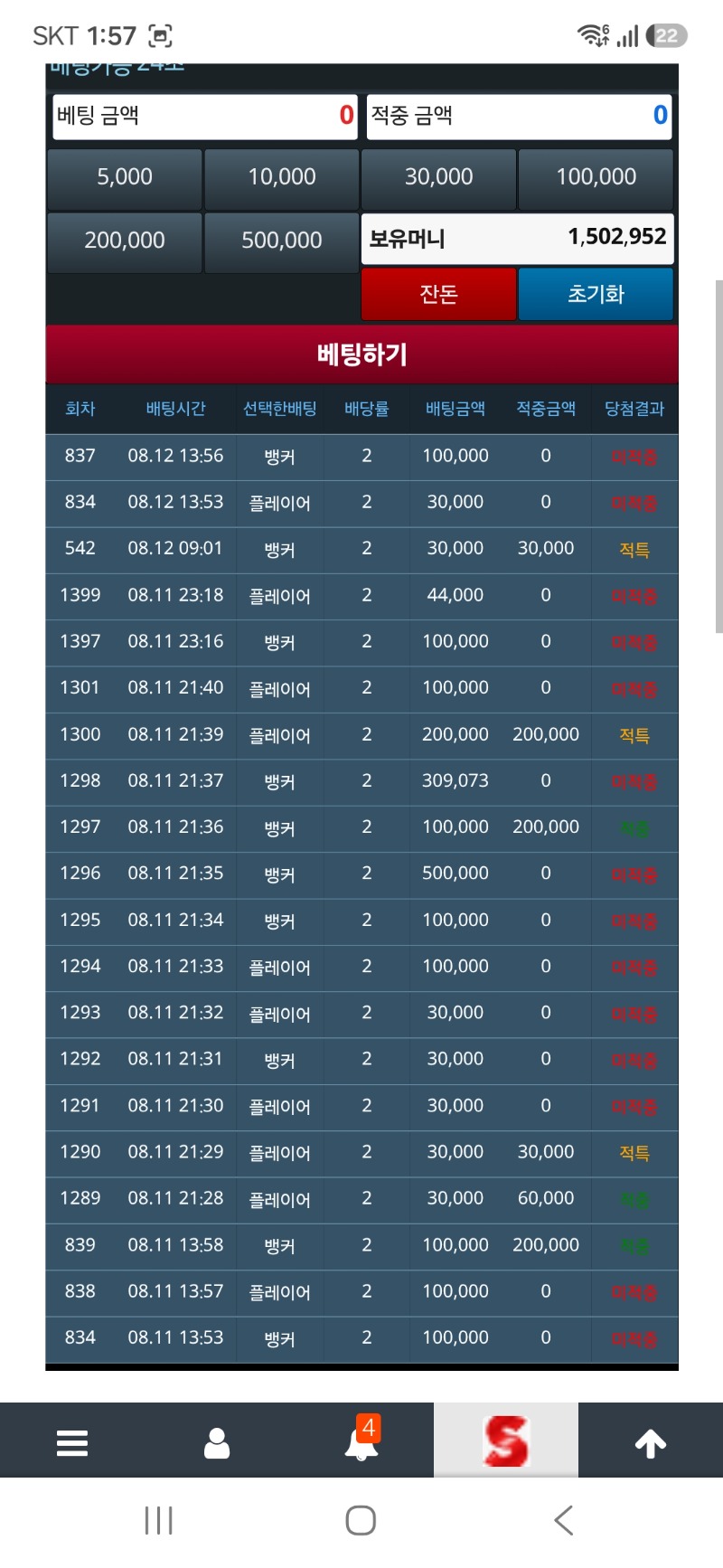The image size is (723, 1568).
Task: Jump to top with up arrow
Action: coord(651,1442)
